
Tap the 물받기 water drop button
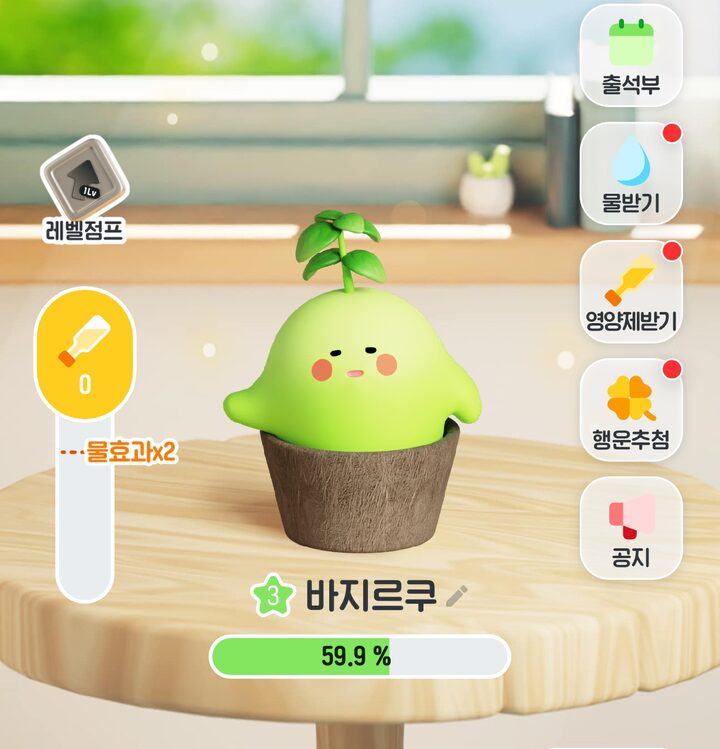(631, 172)
